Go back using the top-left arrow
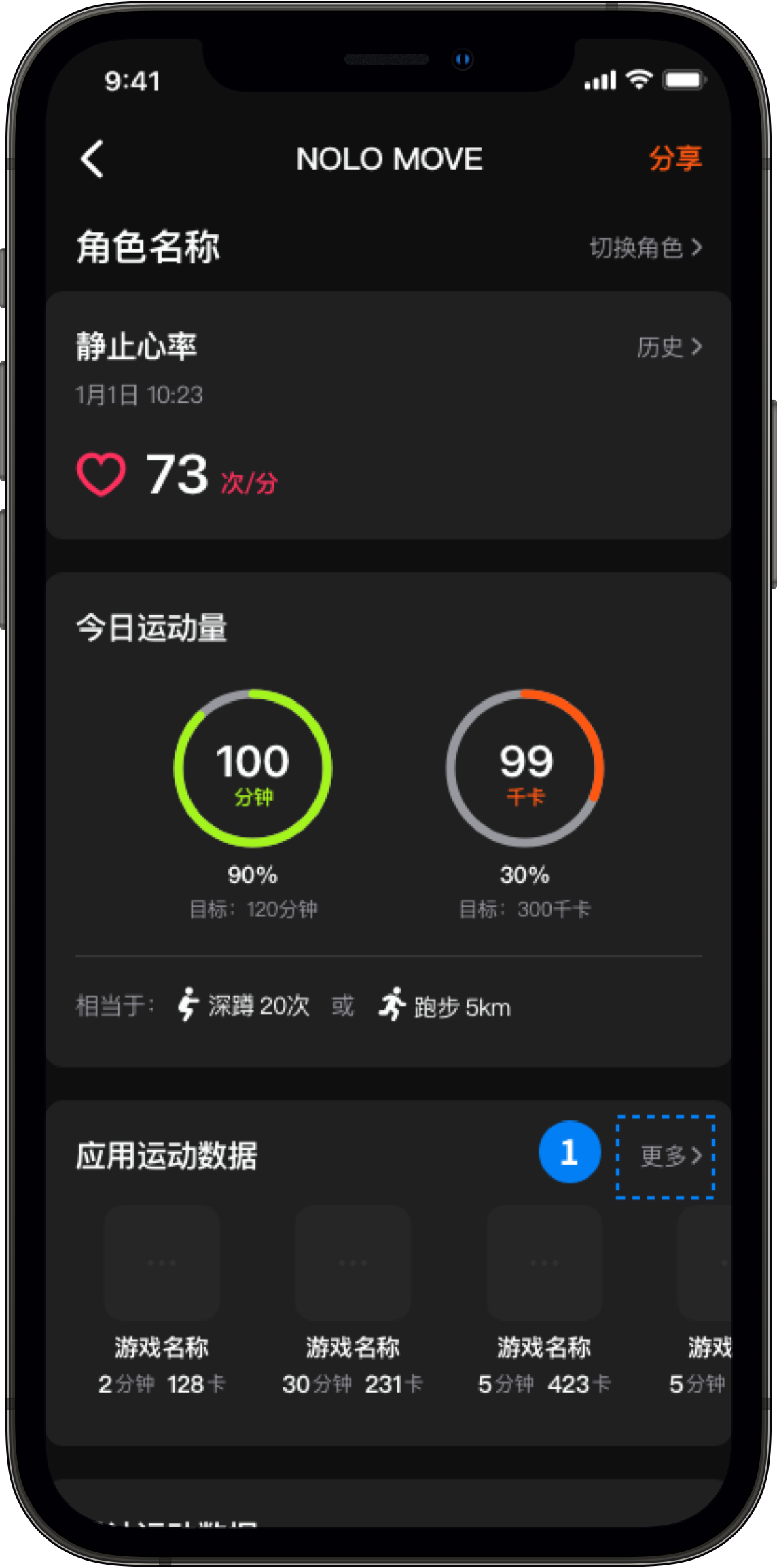This screenshot has height=1568, width=777. click(92, 159)
